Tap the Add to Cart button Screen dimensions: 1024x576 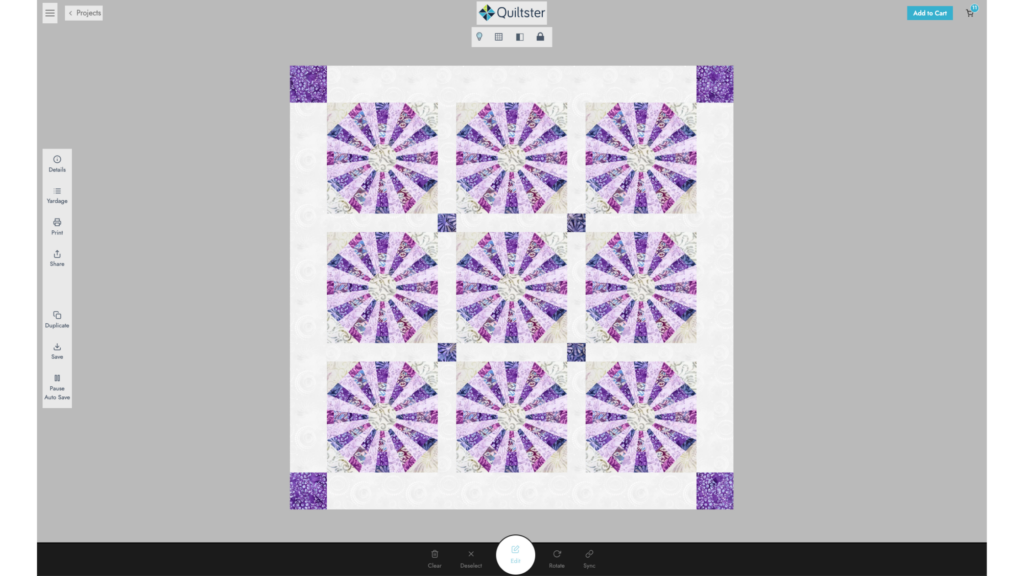[929, 13]
